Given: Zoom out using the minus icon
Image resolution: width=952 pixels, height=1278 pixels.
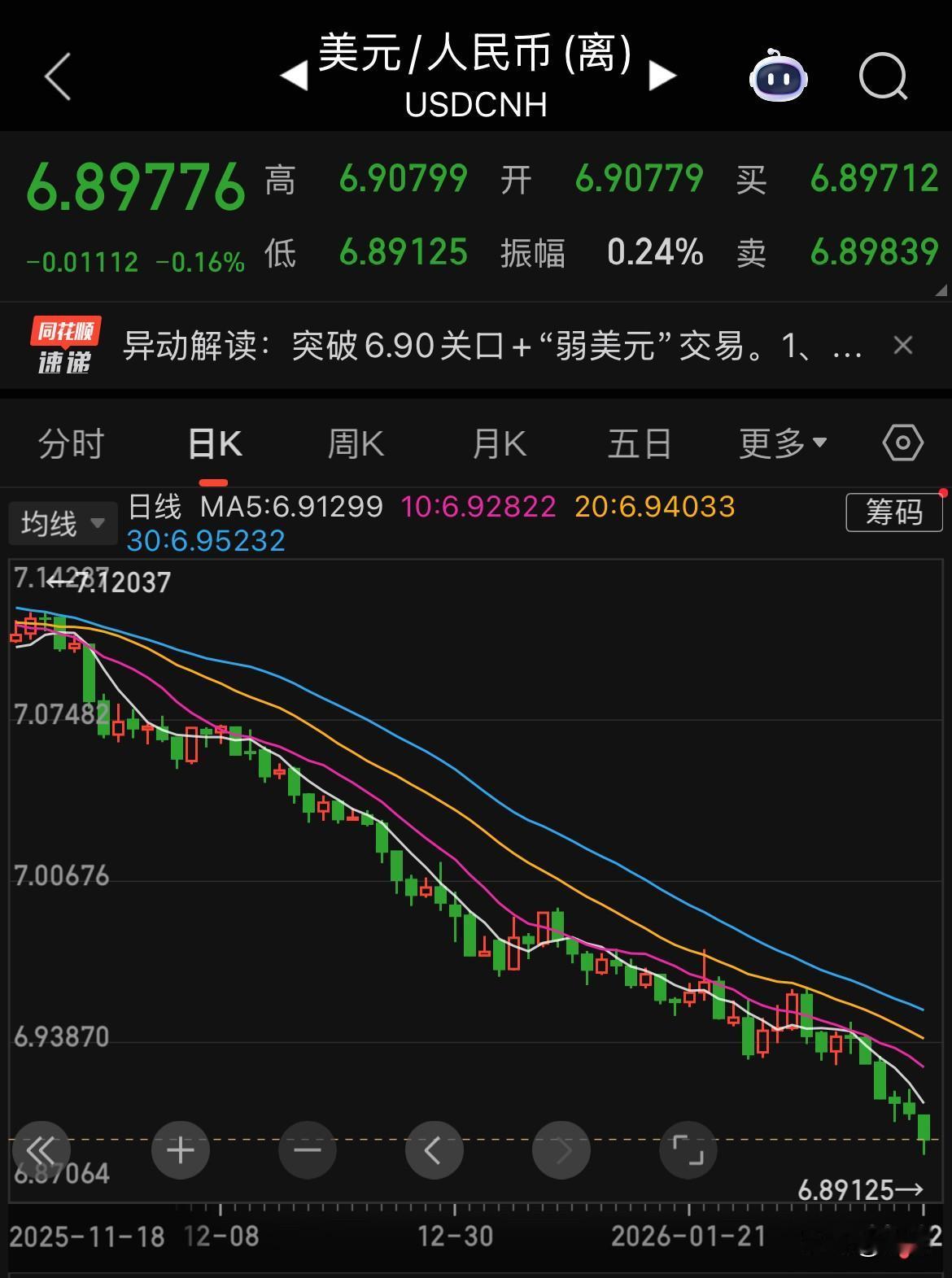Looking at the screenshot, I should tap(307, 1150).
